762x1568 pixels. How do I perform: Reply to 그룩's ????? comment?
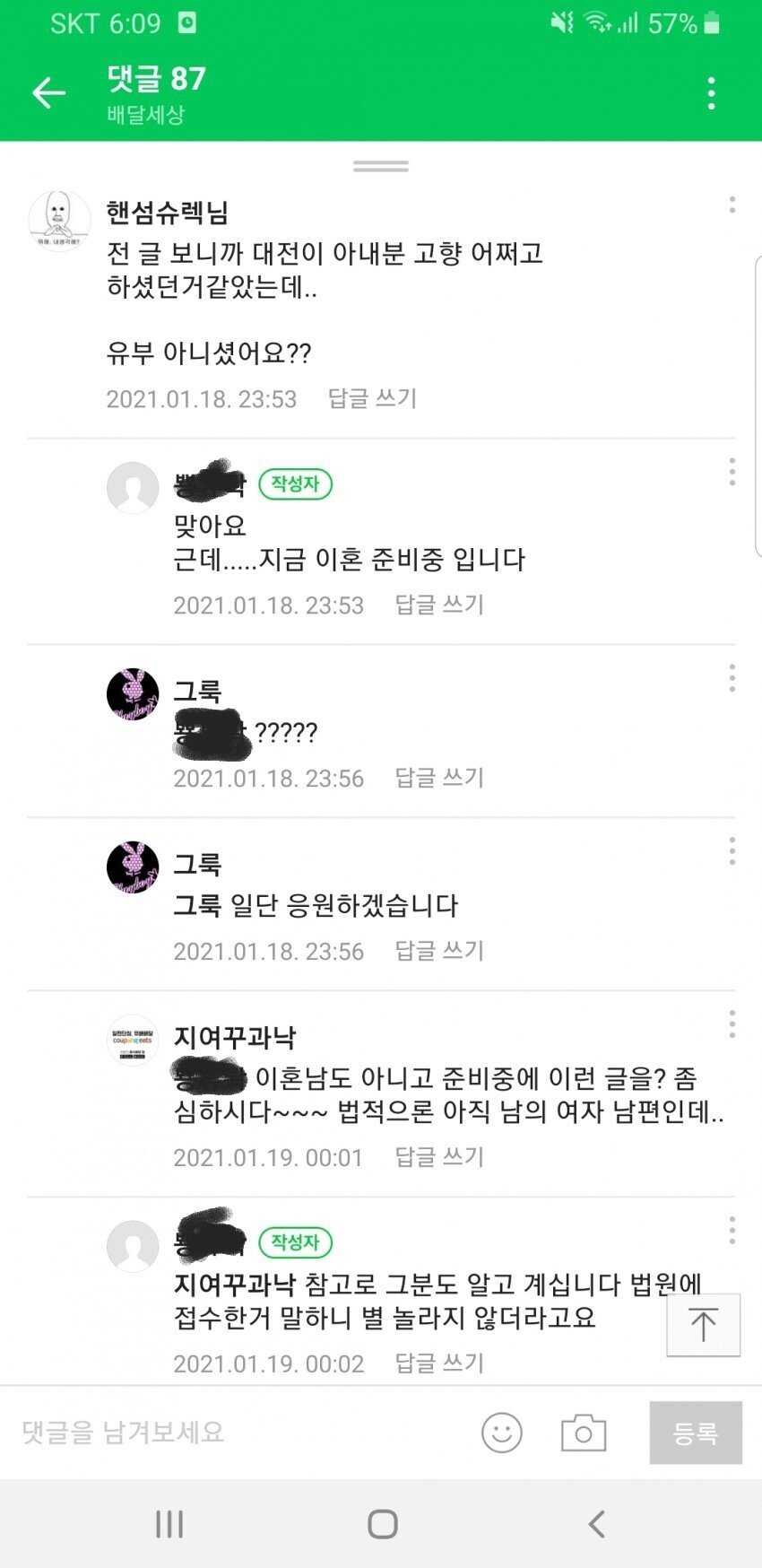(x=439, y=778)
